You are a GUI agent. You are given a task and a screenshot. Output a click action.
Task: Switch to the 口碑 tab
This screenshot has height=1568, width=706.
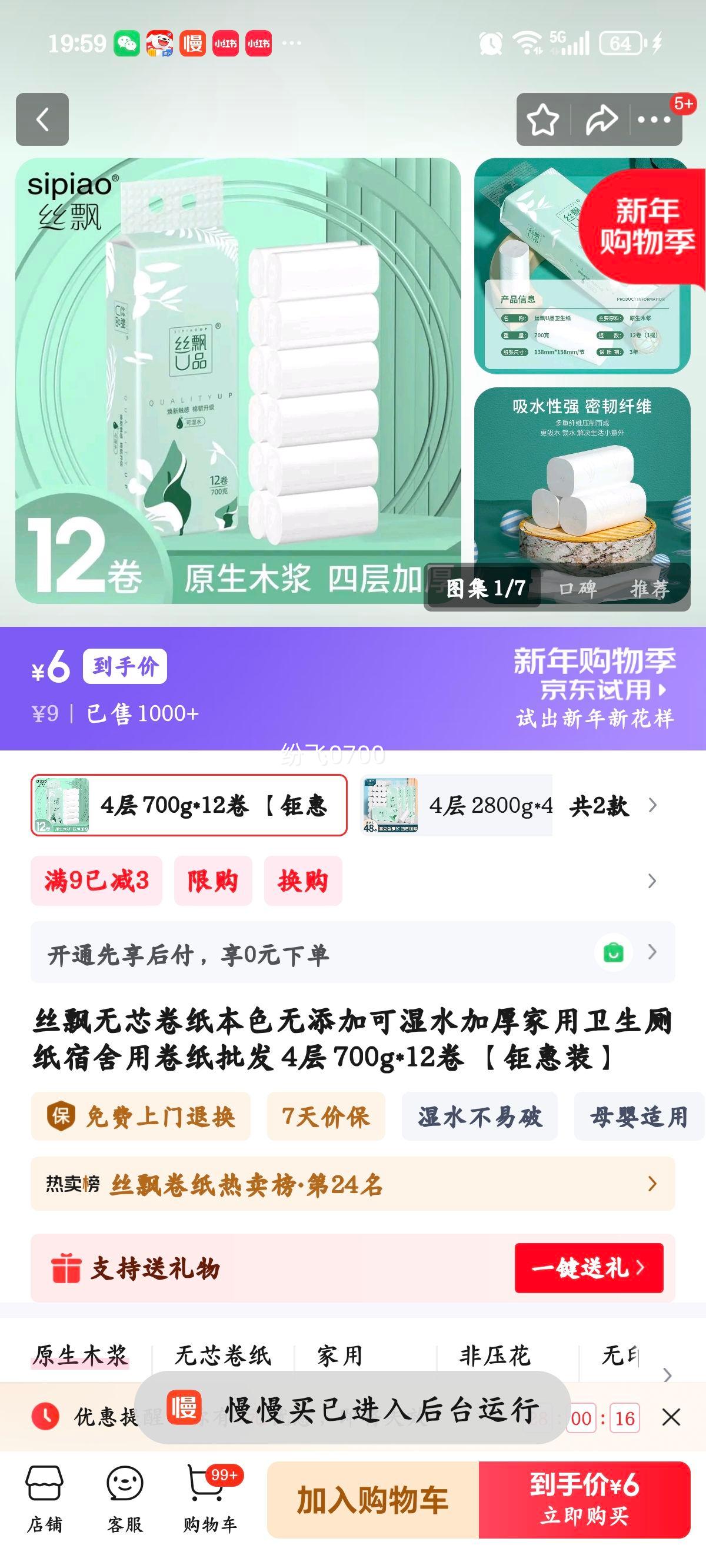[579, 589]
